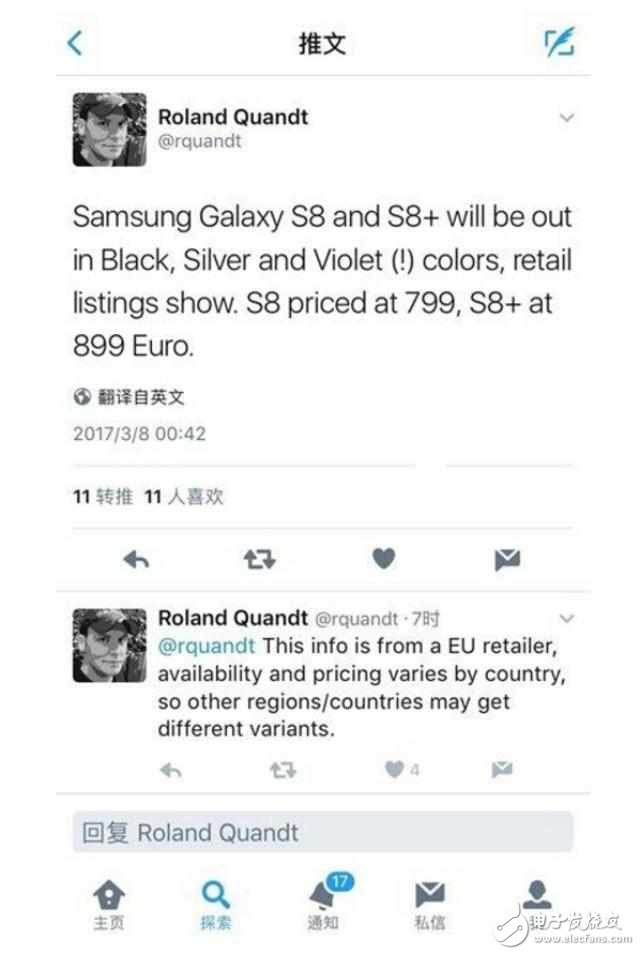
Task: View the 11 人喜欢 likes list
Action: click(x=184, y=497)
